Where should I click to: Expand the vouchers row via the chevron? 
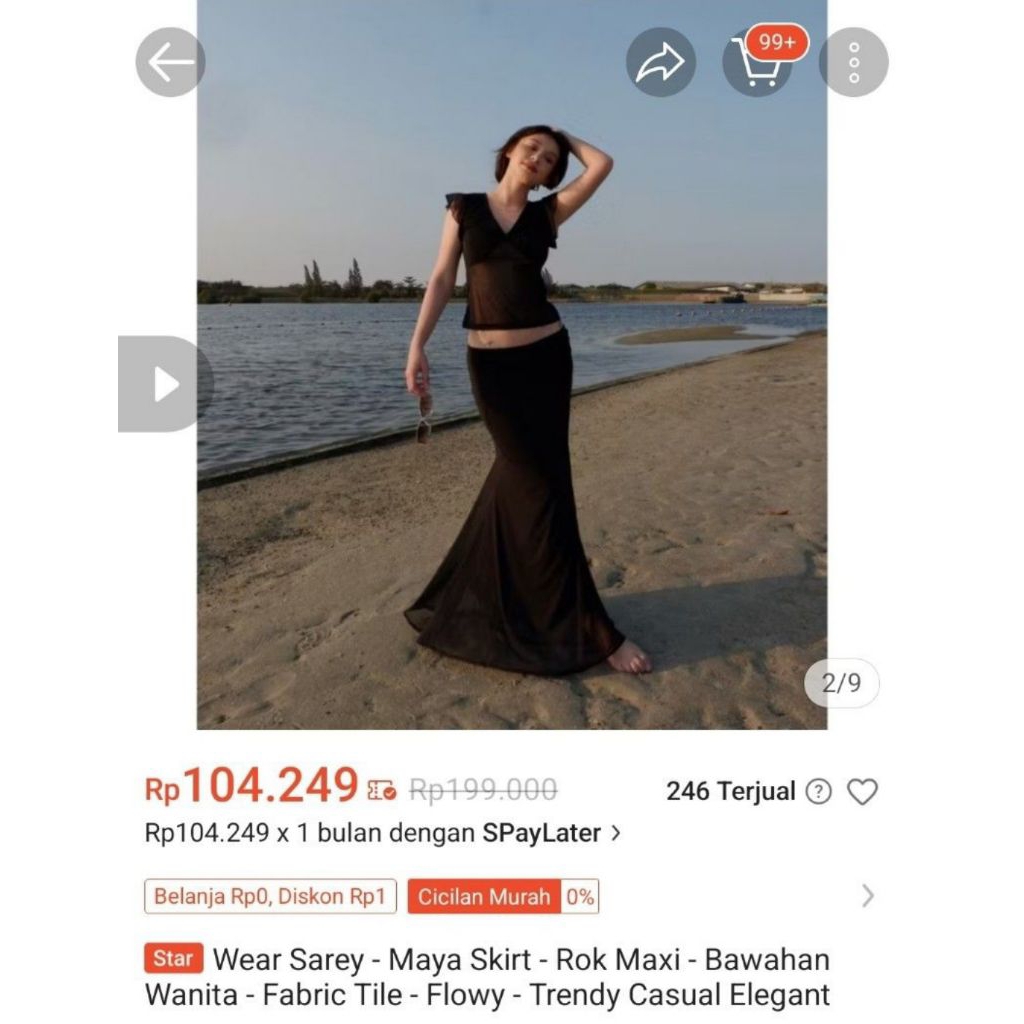(867, 896)
